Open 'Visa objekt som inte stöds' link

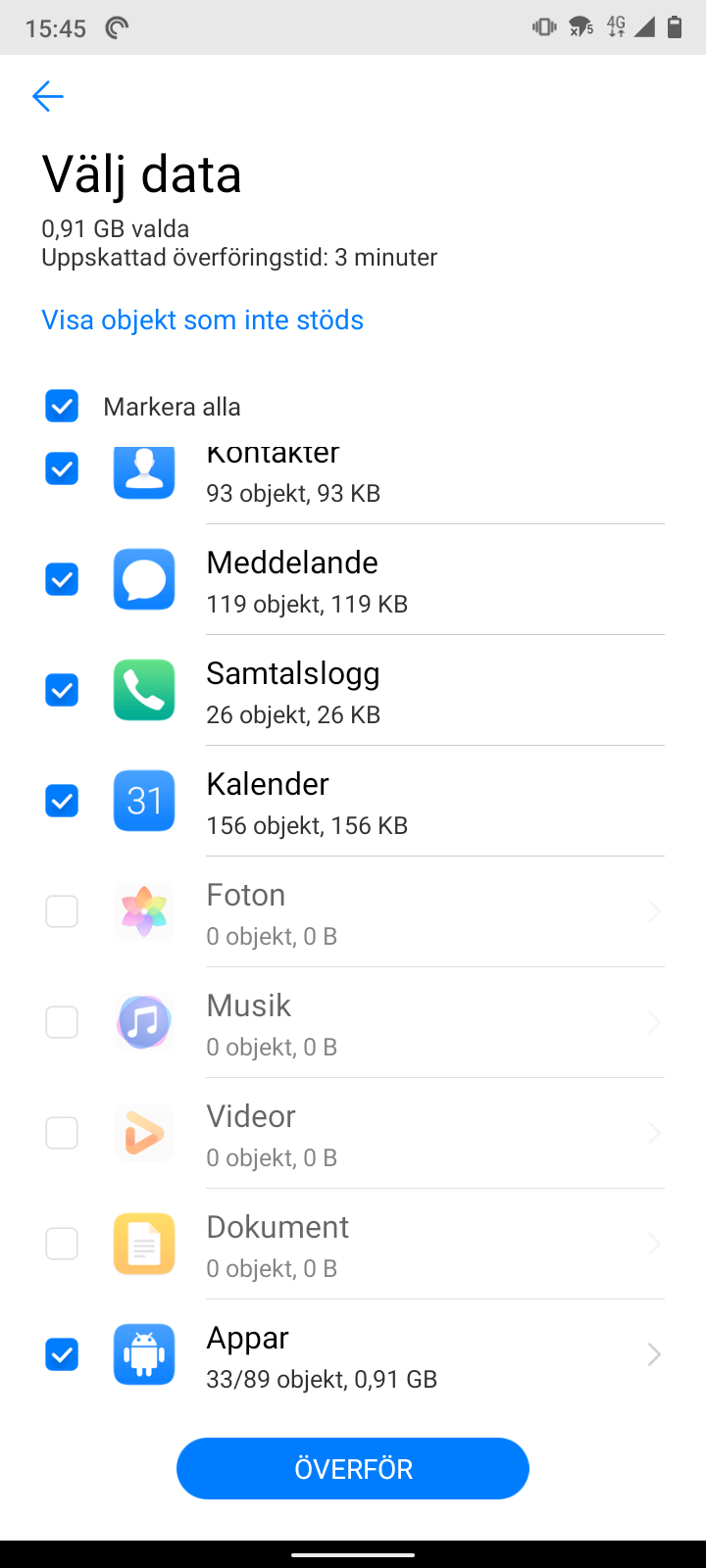click(202, 319)
